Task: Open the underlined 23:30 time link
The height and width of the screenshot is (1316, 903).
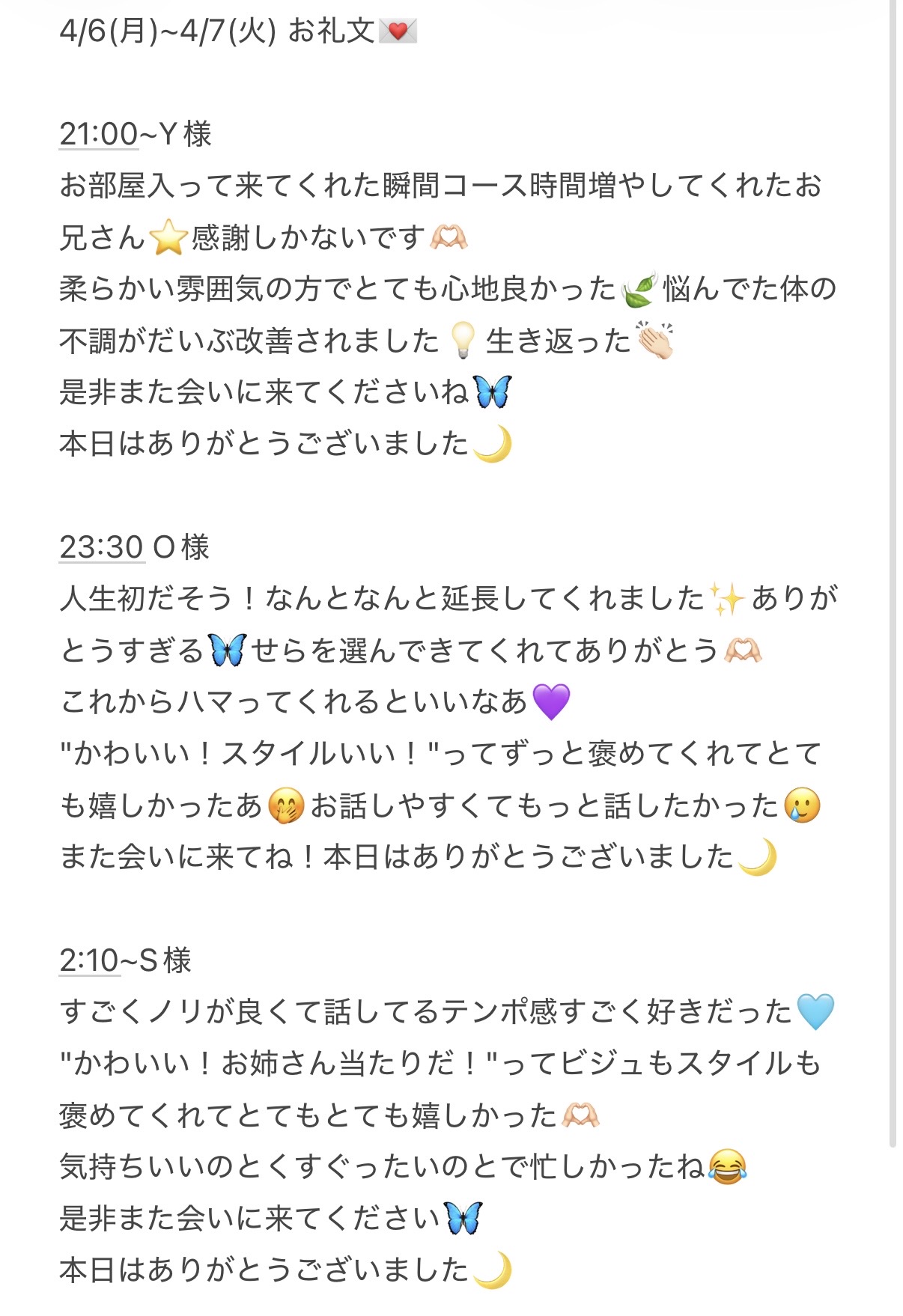Action: 101,548
